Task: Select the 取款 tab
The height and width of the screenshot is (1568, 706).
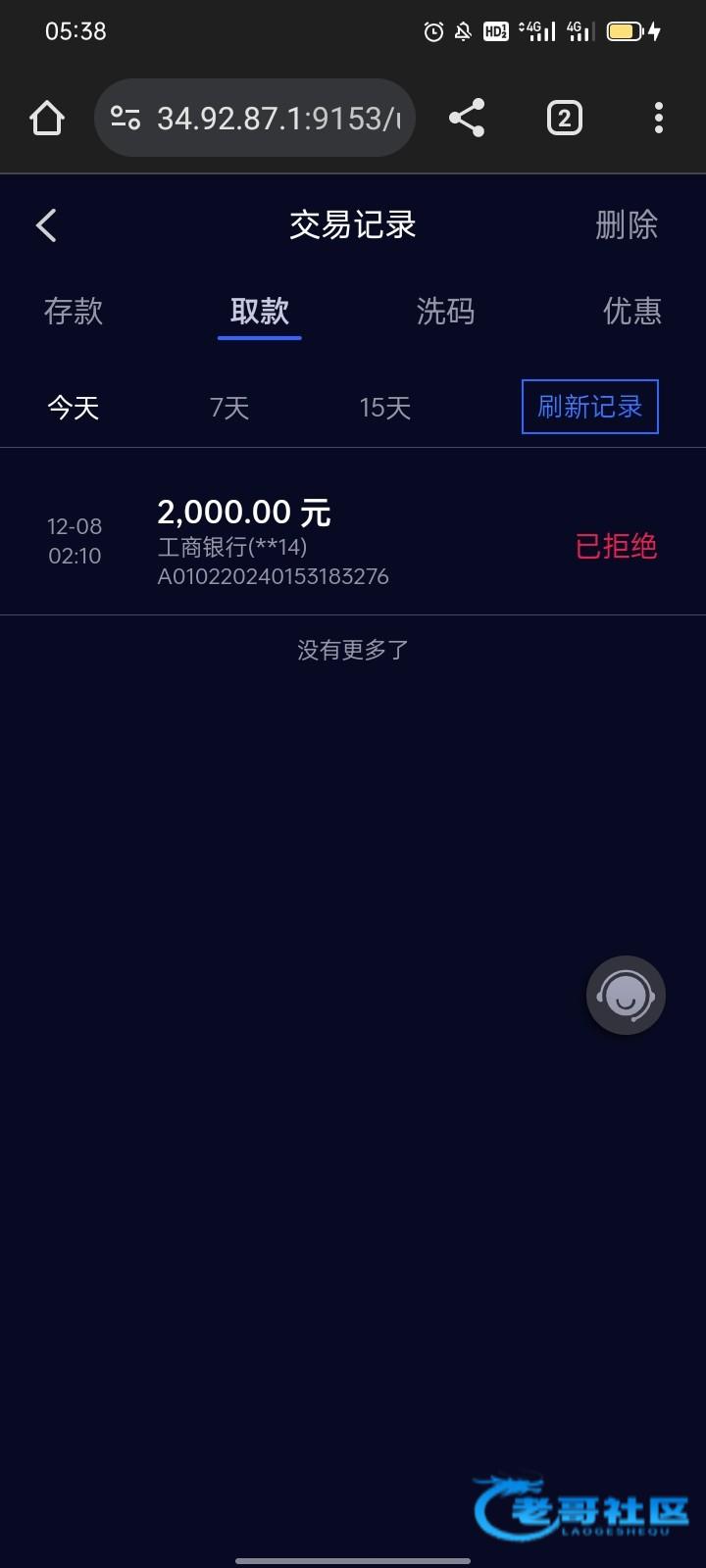Action: pos(260,312)
